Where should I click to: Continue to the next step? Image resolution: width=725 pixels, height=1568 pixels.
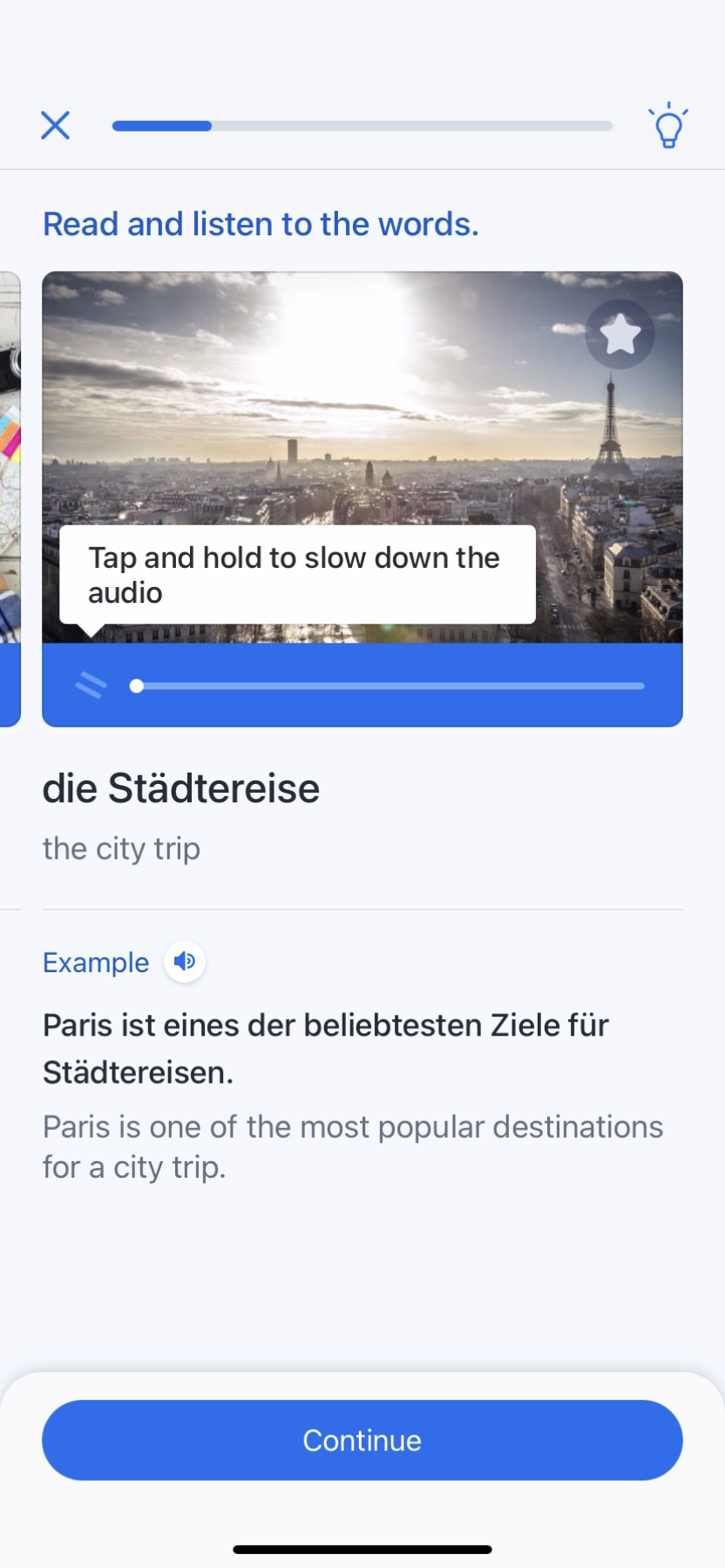[x=362, y=1440]
